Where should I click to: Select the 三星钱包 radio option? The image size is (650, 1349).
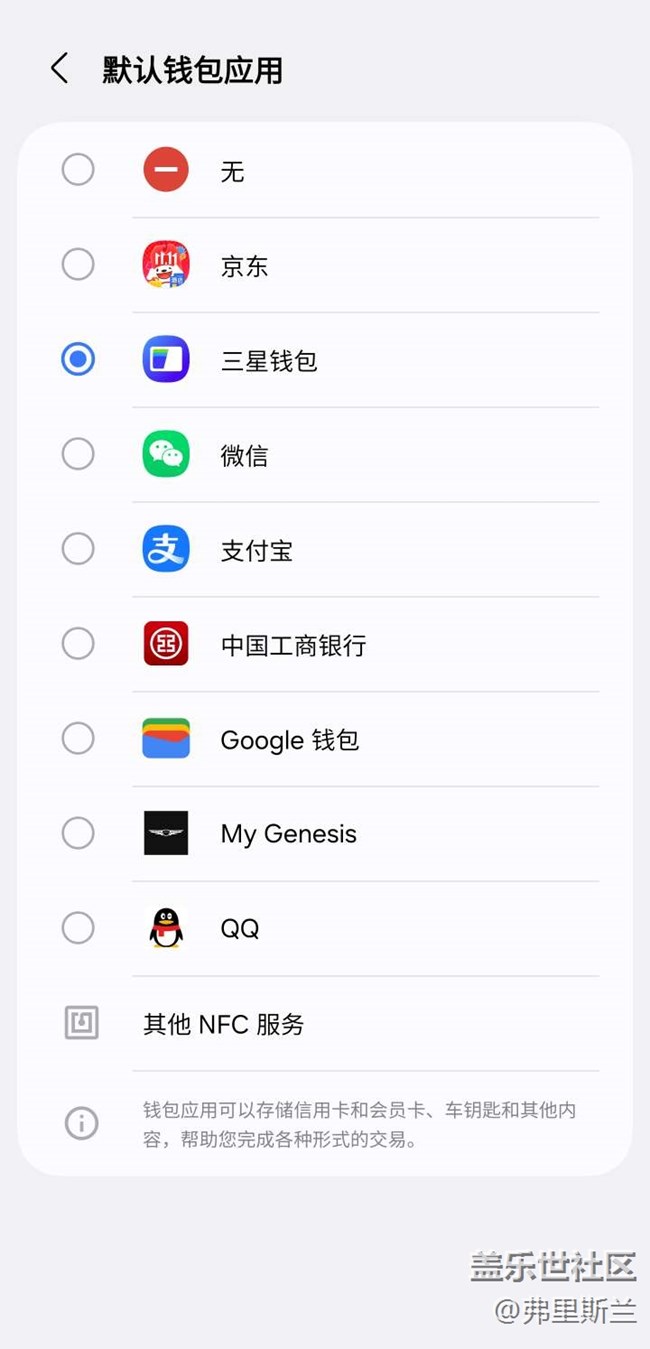tap(78, 359)
